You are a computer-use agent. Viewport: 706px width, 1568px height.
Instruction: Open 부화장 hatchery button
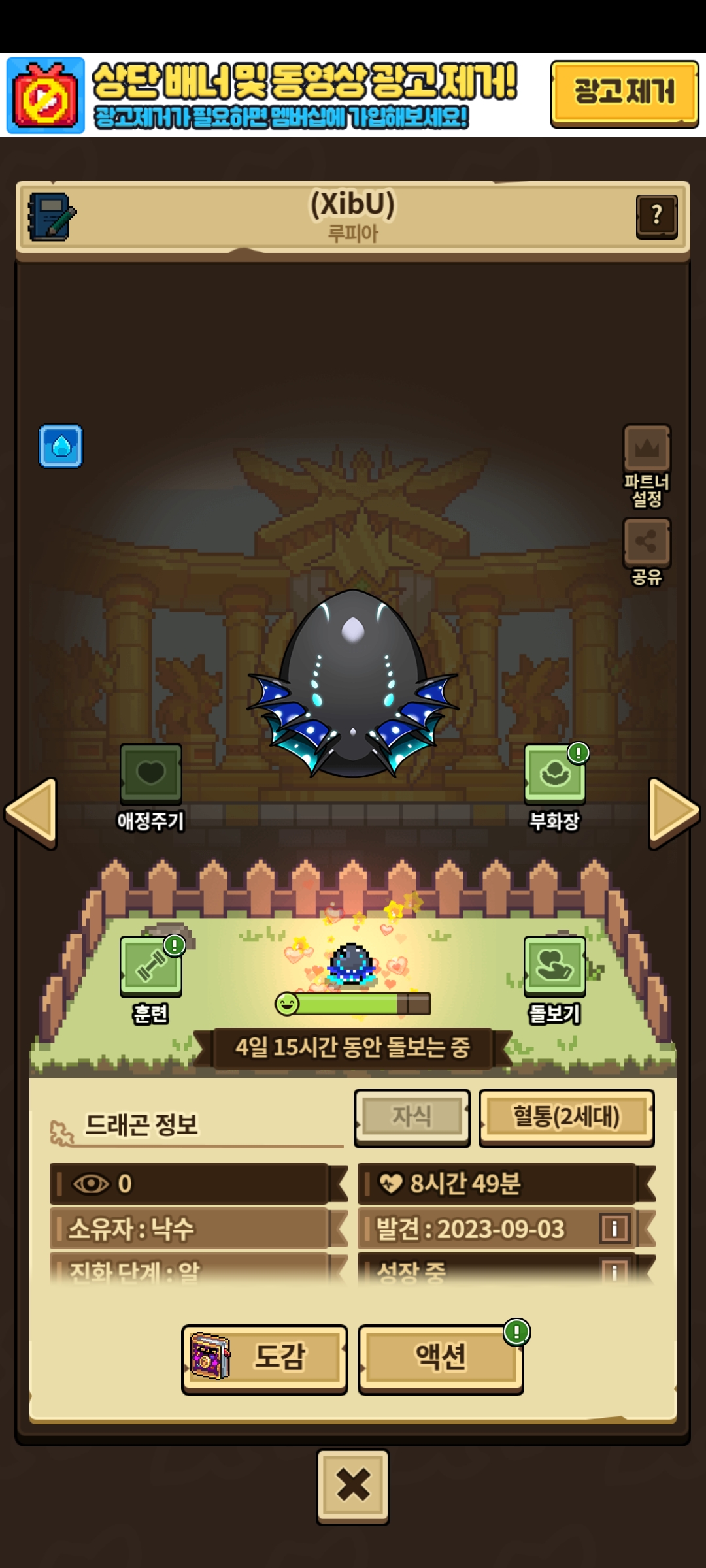point(554,775)
